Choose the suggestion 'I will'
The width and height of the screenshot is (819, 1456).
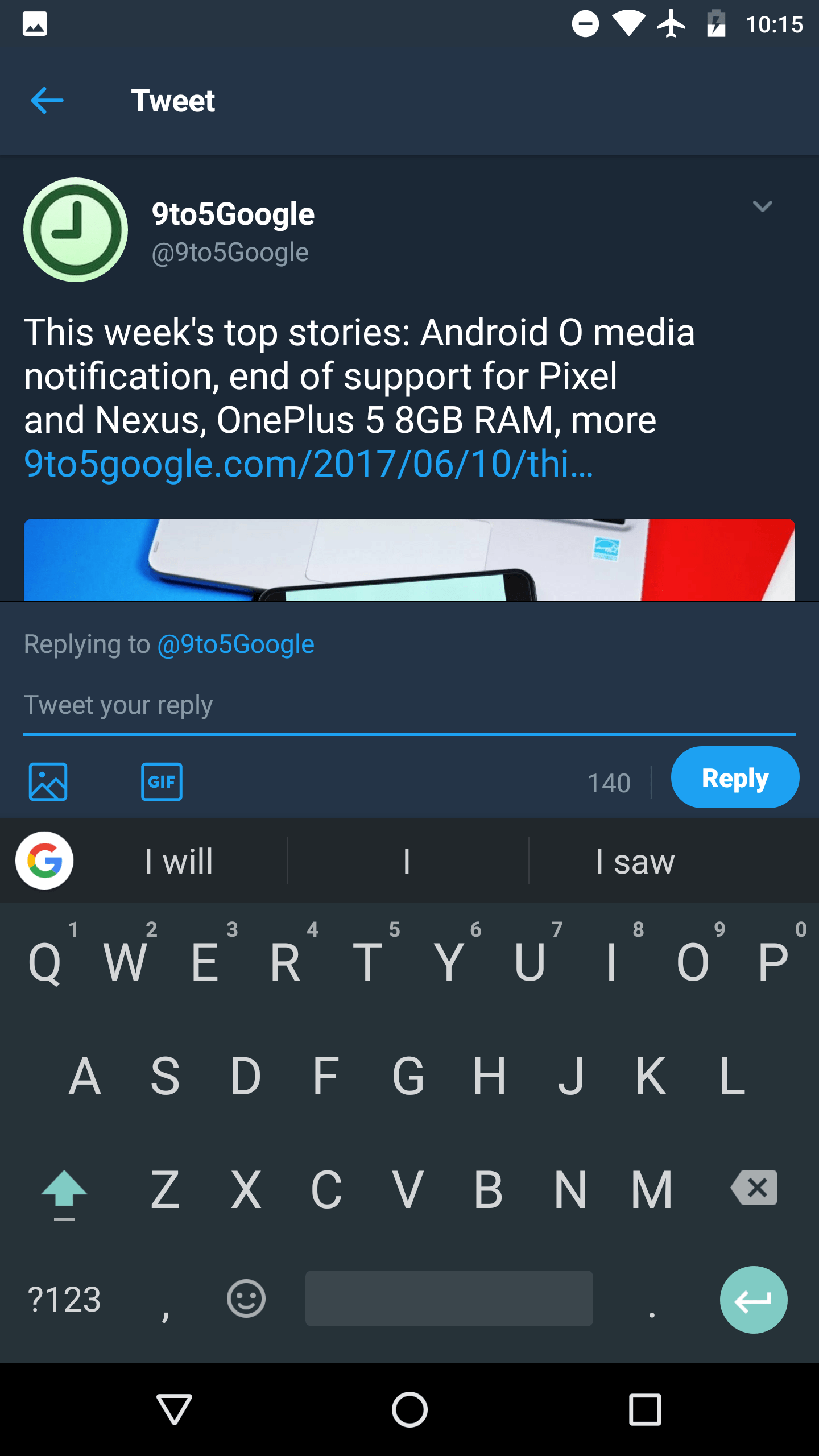coord(178,862)
